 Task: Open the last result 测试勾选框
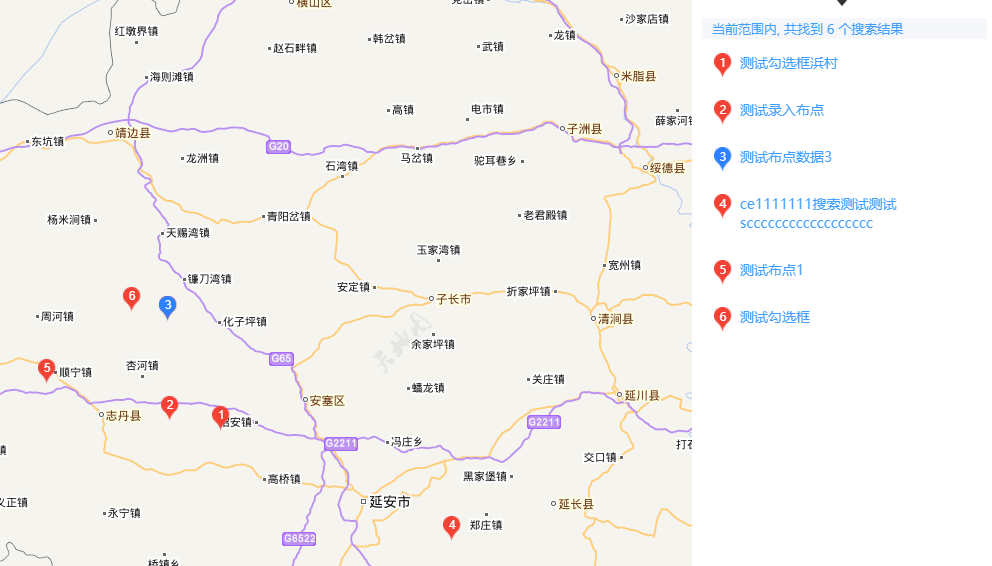tap(774, 317)
